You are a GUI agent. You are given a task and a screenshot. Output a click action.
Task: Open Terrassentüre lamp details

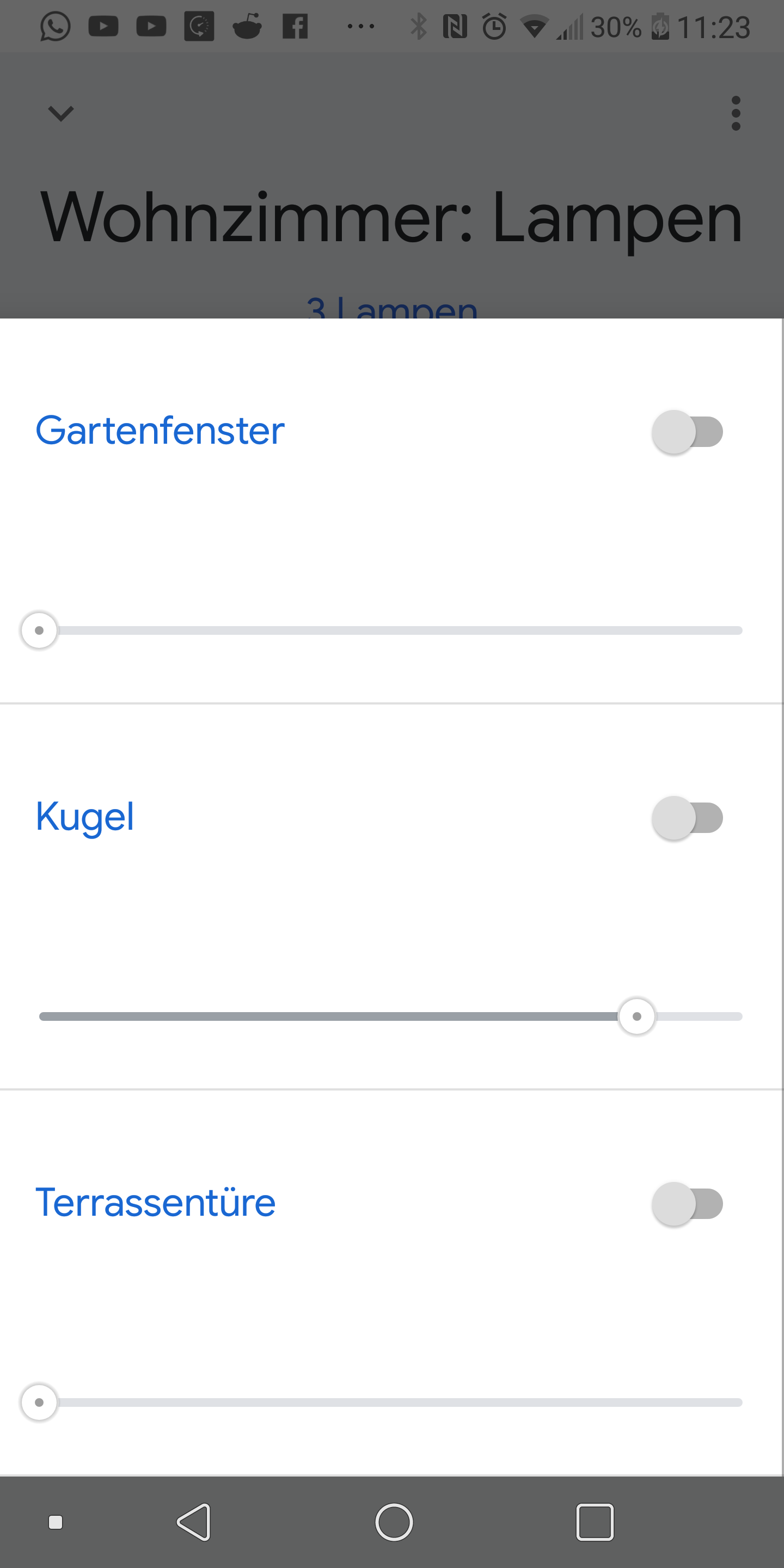(156, 1203)
